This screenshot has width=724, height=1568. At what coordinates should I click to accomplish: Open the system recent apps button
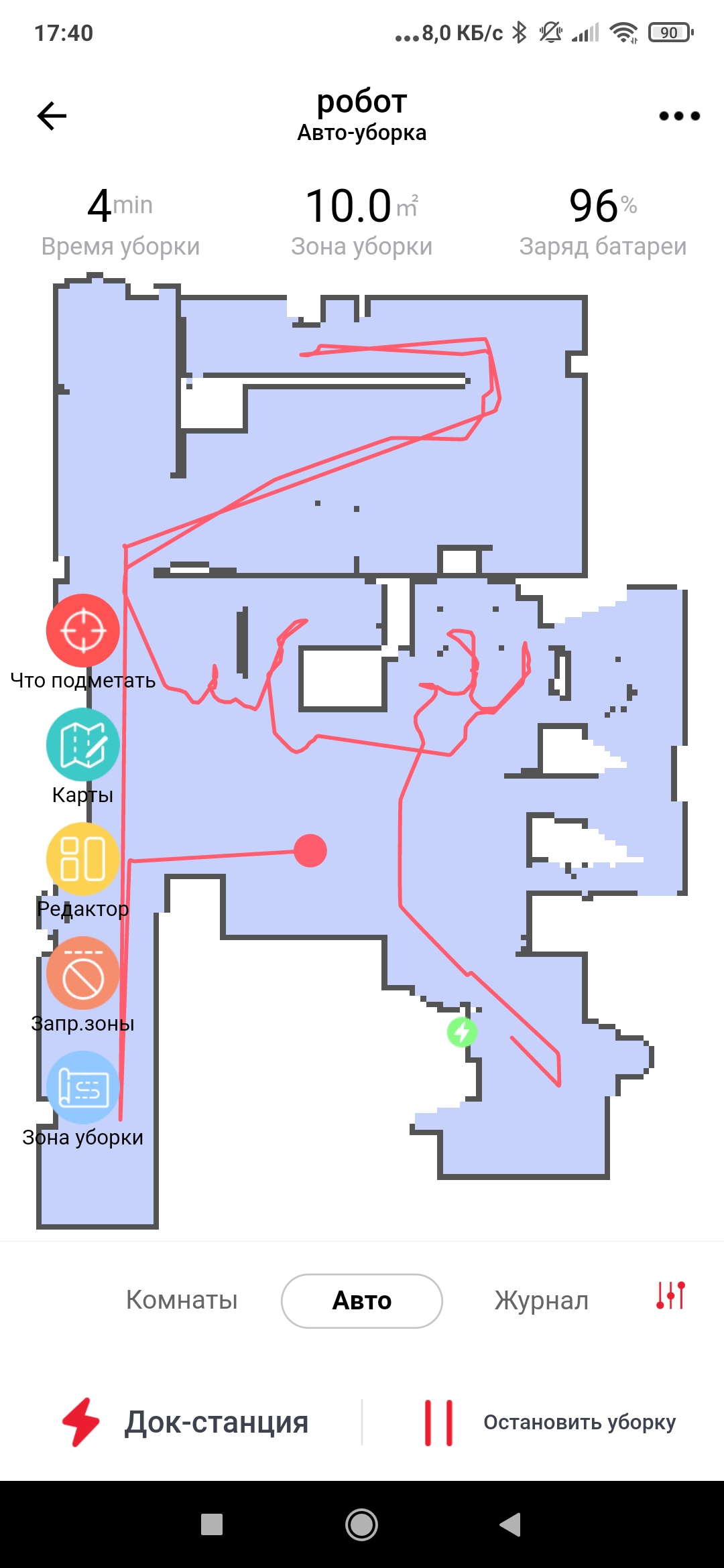(212, 1524)
